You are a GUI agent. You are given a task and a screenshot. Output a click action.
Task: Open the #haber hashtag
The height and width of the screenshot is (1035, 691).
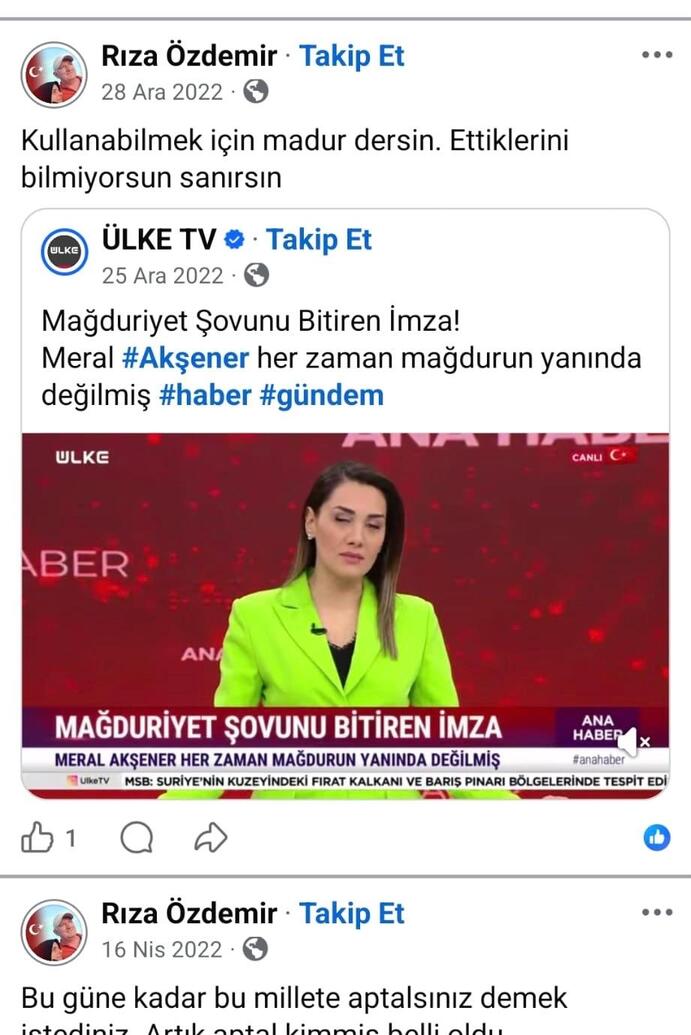point(205,395)
